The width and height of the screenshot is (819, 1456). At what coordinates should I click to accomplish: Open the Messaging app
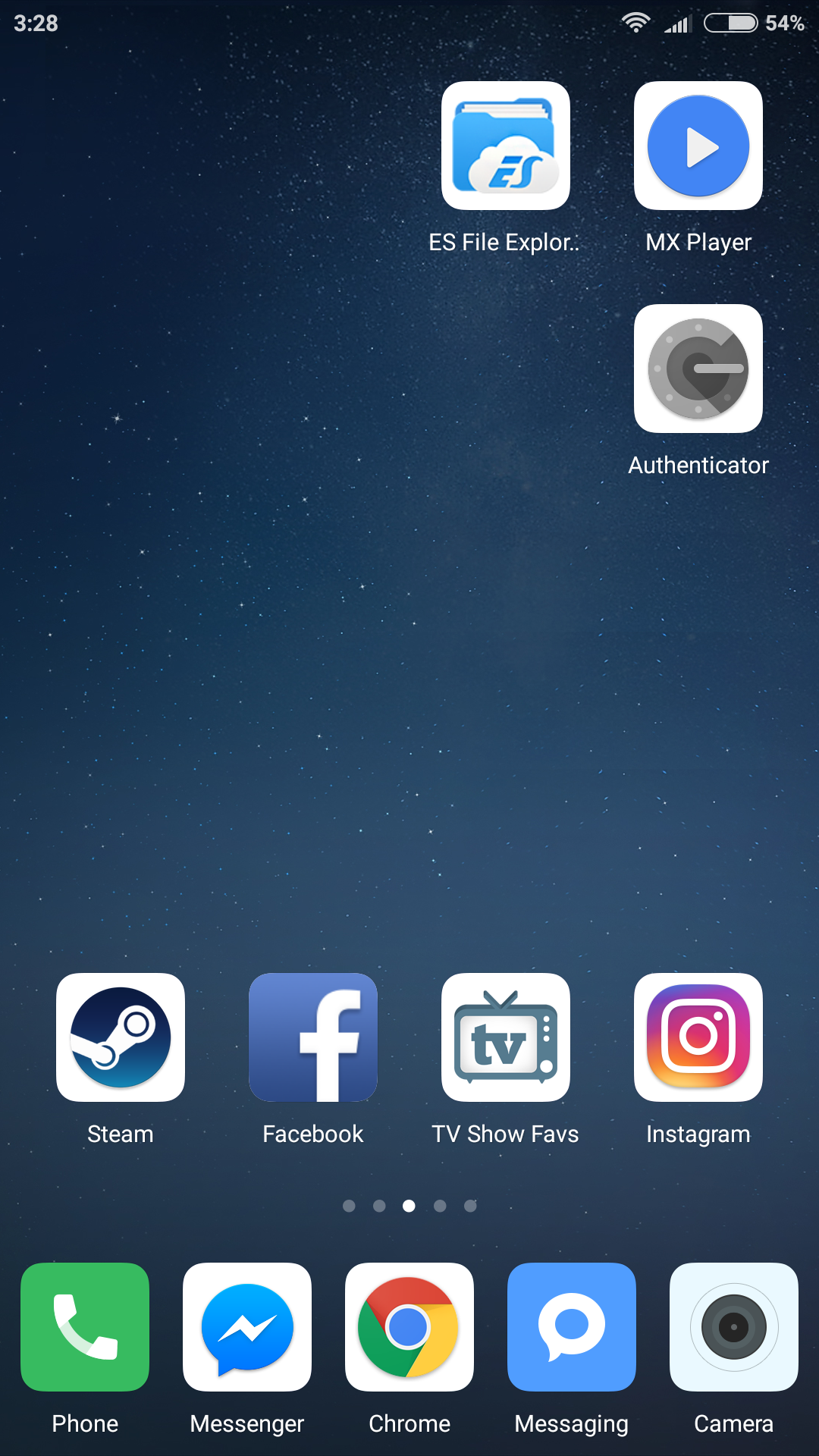point(572,1327)
